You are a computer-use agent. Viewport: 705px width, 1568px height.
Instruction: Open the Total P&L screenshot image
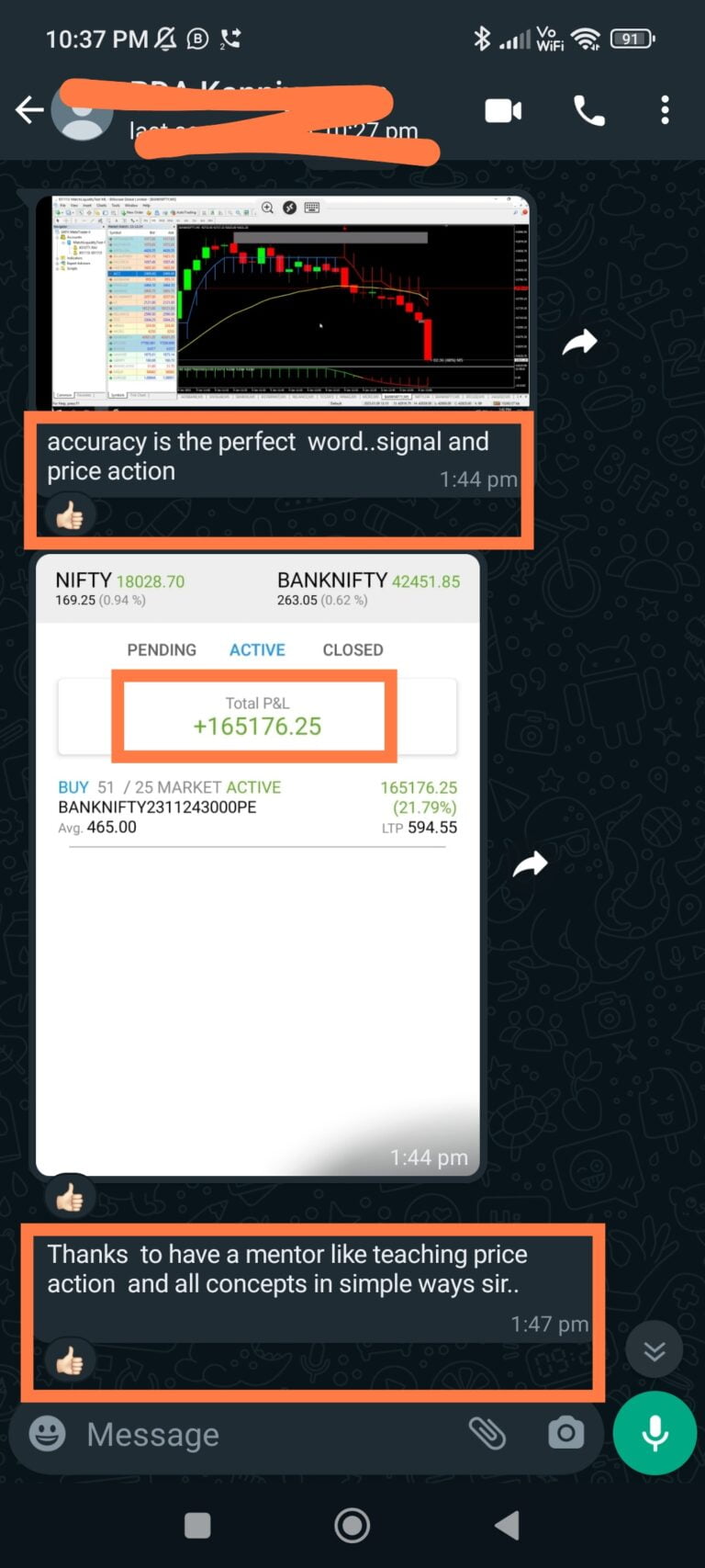click(257, 863)
